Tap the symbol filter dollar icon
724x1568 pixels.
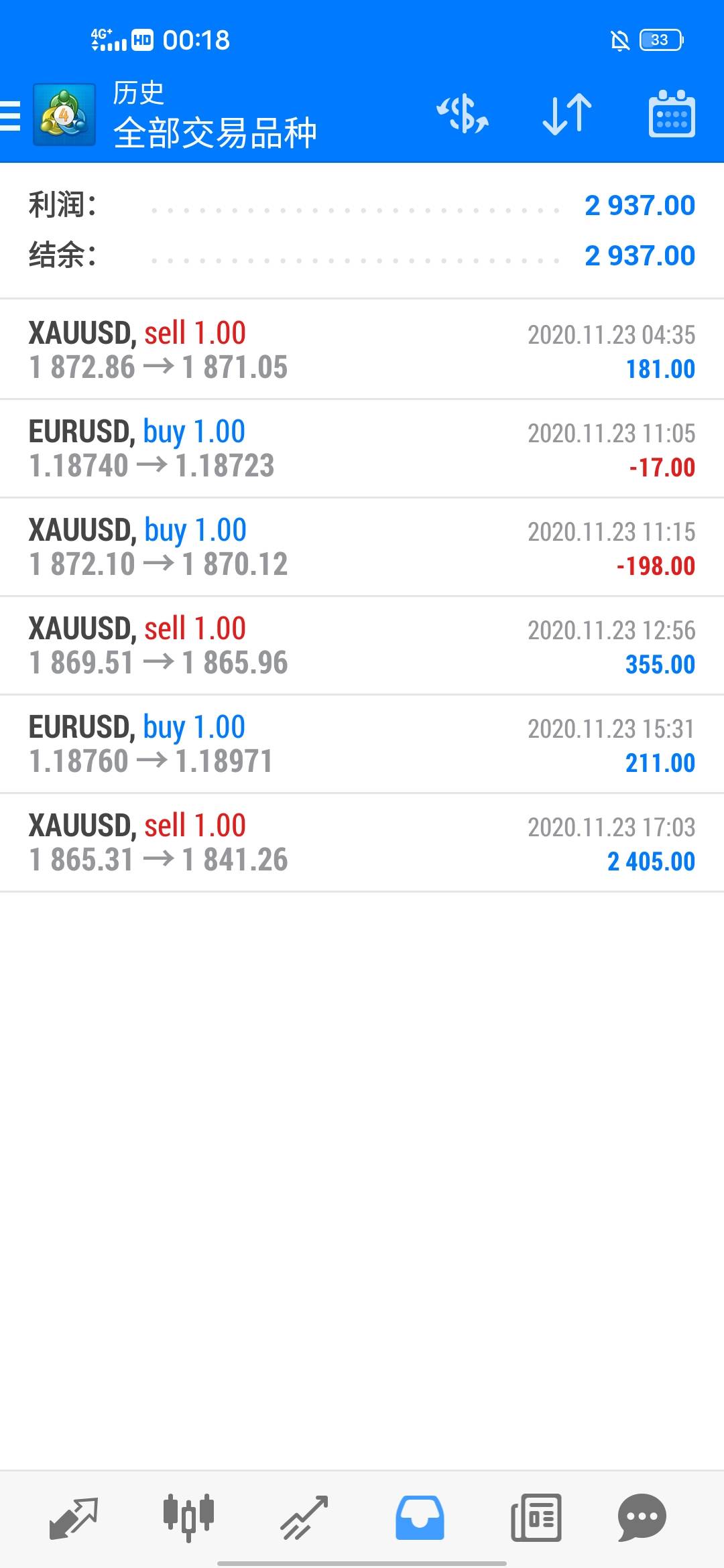click(x=463, y=114)
